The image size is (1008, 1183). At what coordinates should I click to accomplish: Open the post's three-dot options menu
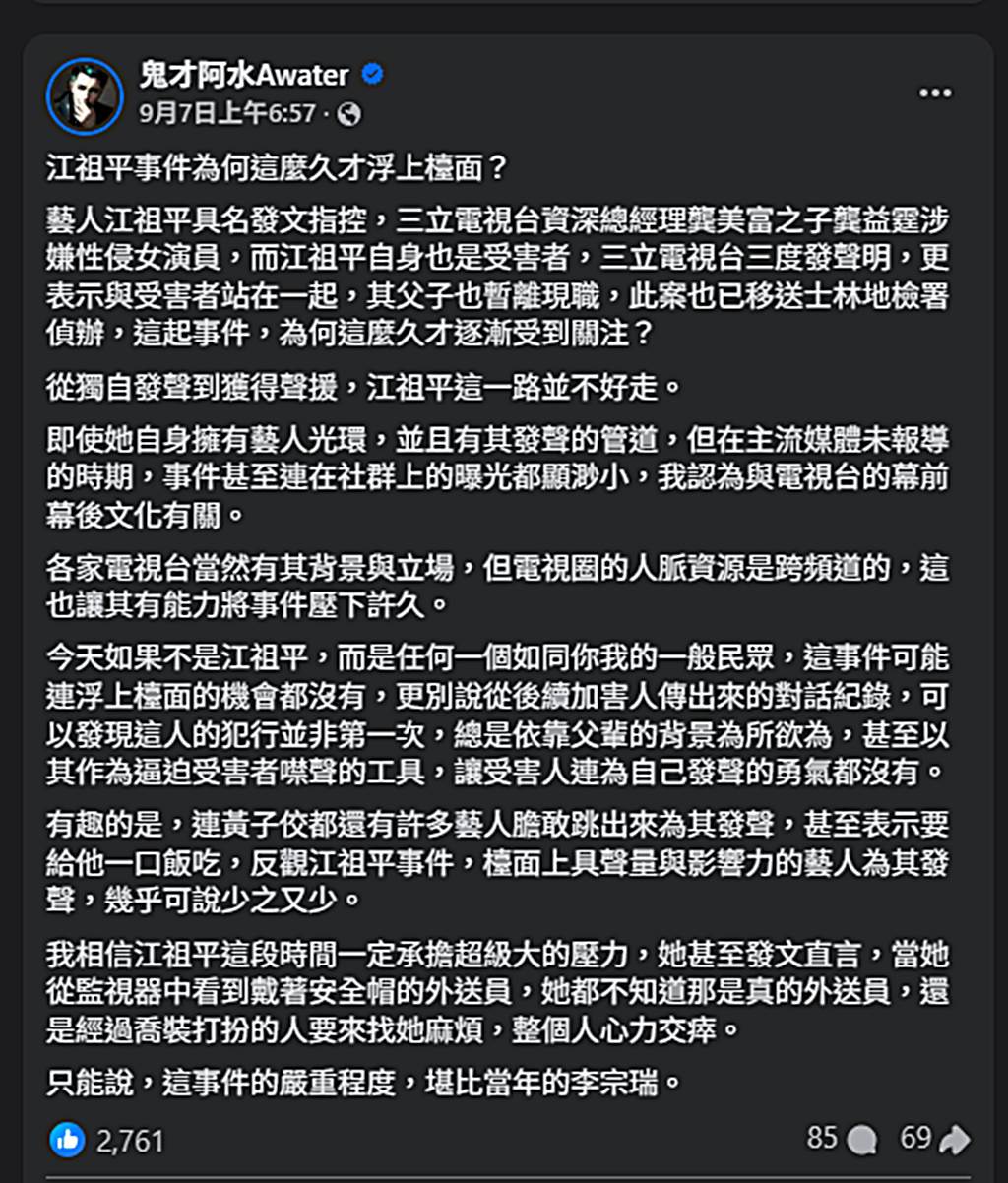click(935, 93)
